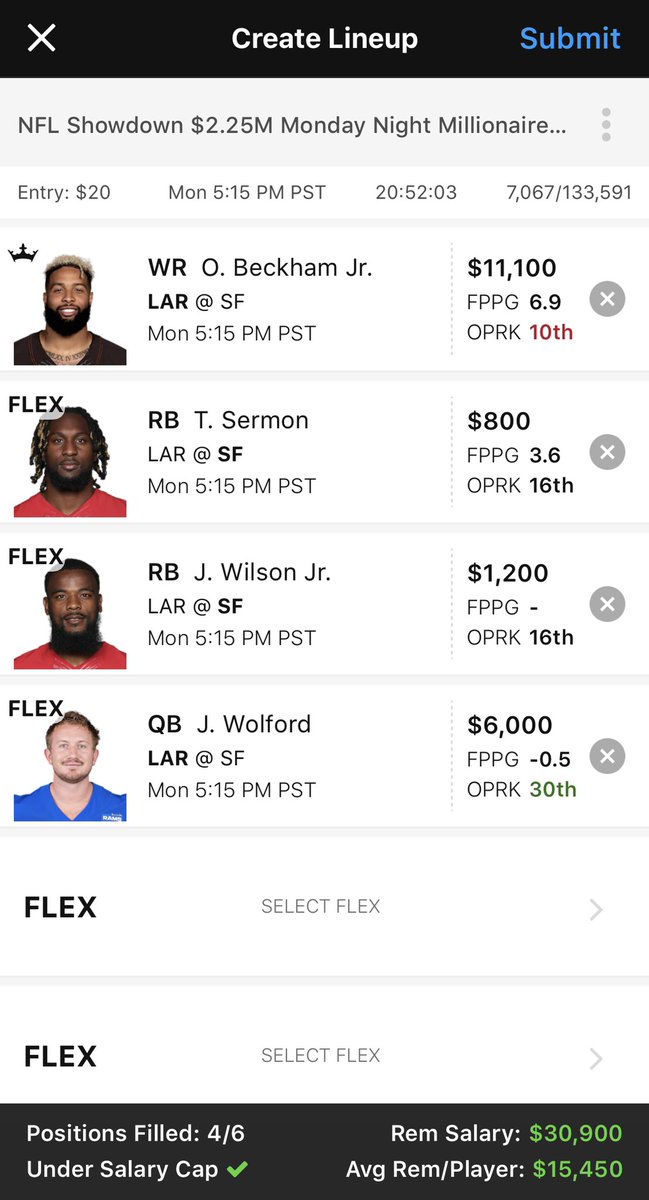Image resolution: width=649 pixels, height=1200 pixels.
Task: Open the NFL Showdown contest details
Action: pos(292,126)
